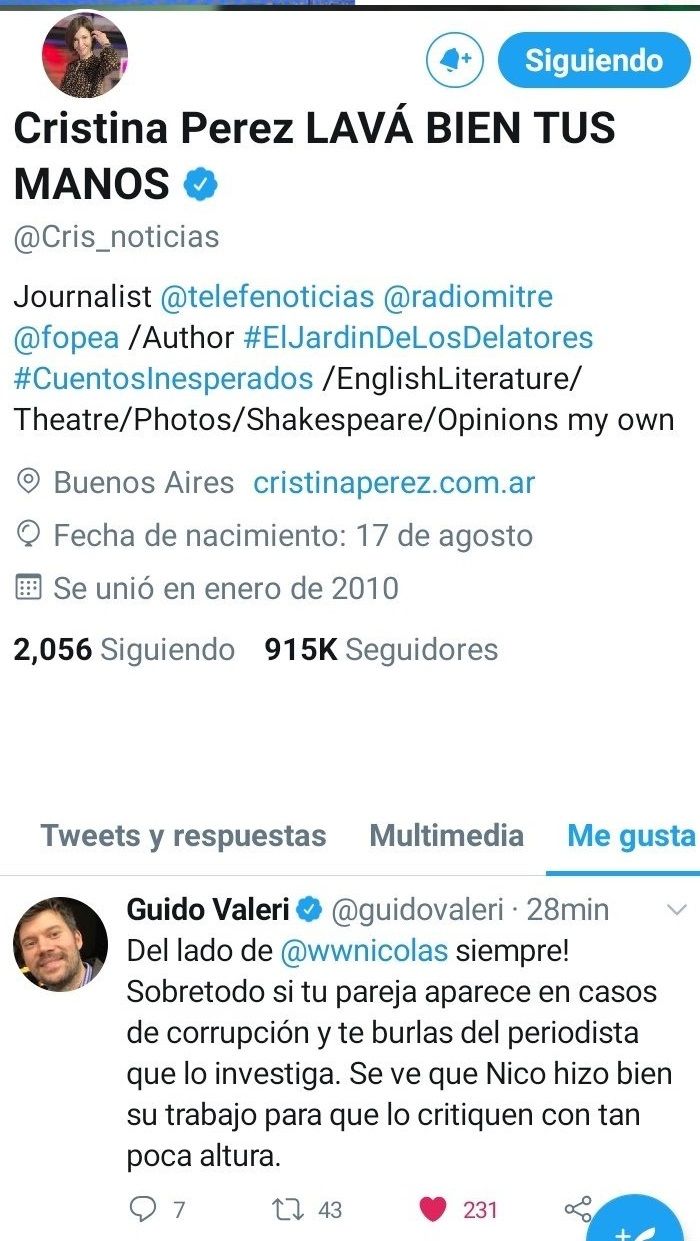Retweet Guido Valeri's tweet

290,1209
